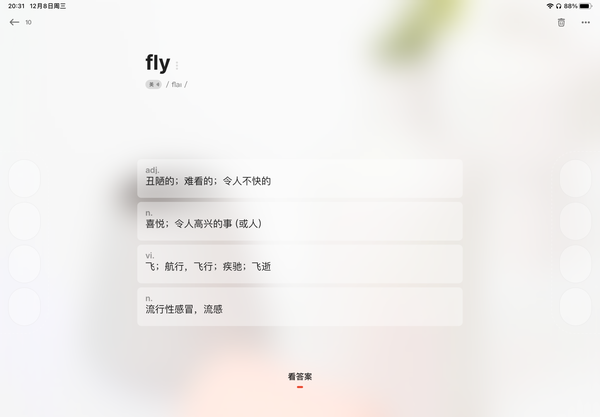Go back using the top-left arrow
Screen dimensions: 600x417
pos(14,22)
